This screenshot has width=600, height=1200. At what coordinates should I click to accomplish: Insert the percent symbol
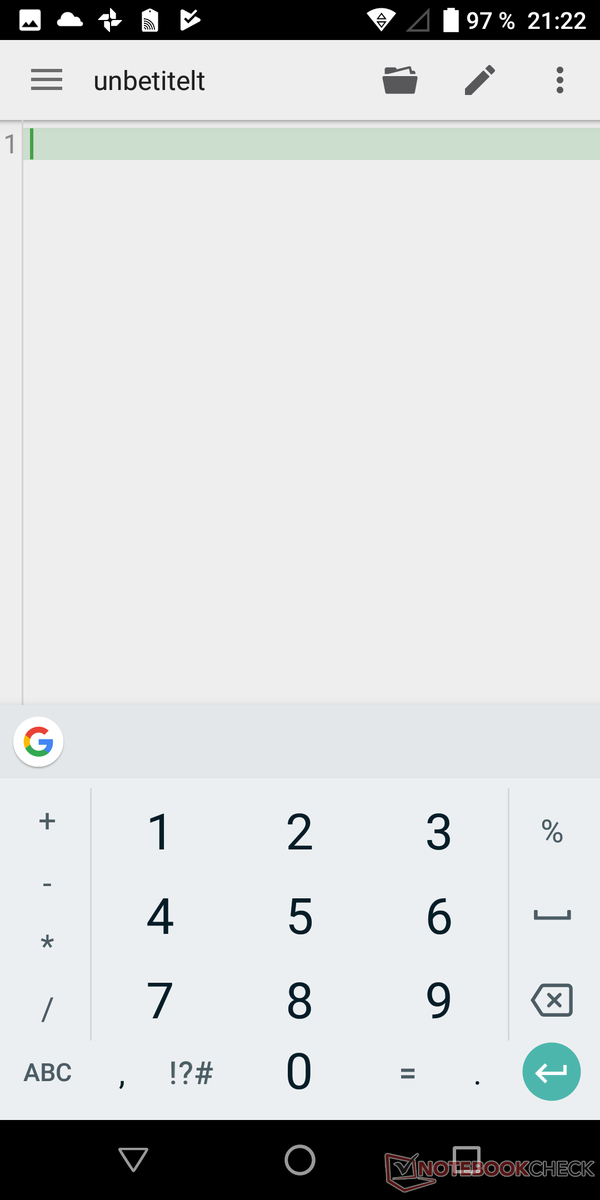552,831
